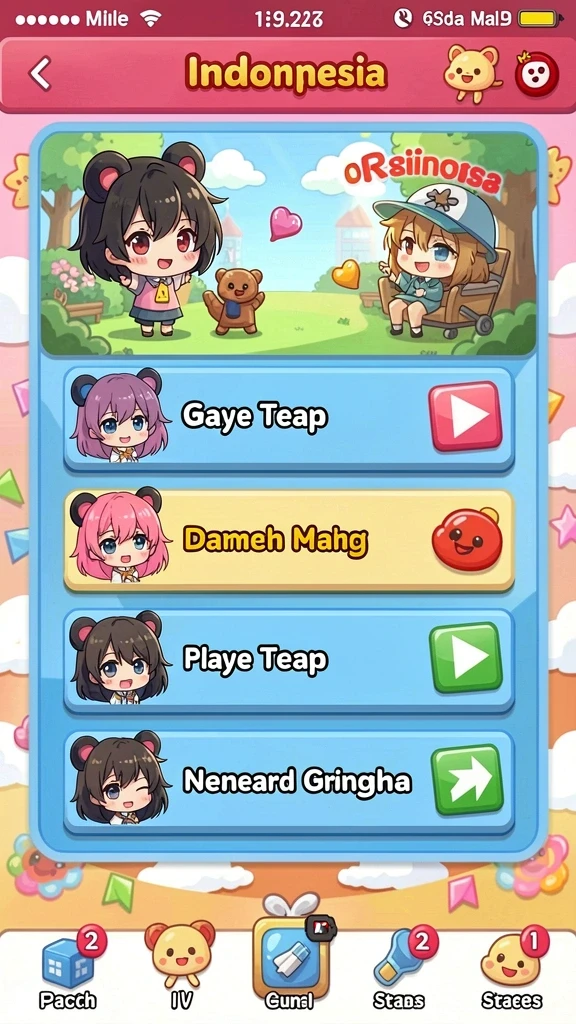
Task: Tap the red round face icon in header
Action: (537, 74)
